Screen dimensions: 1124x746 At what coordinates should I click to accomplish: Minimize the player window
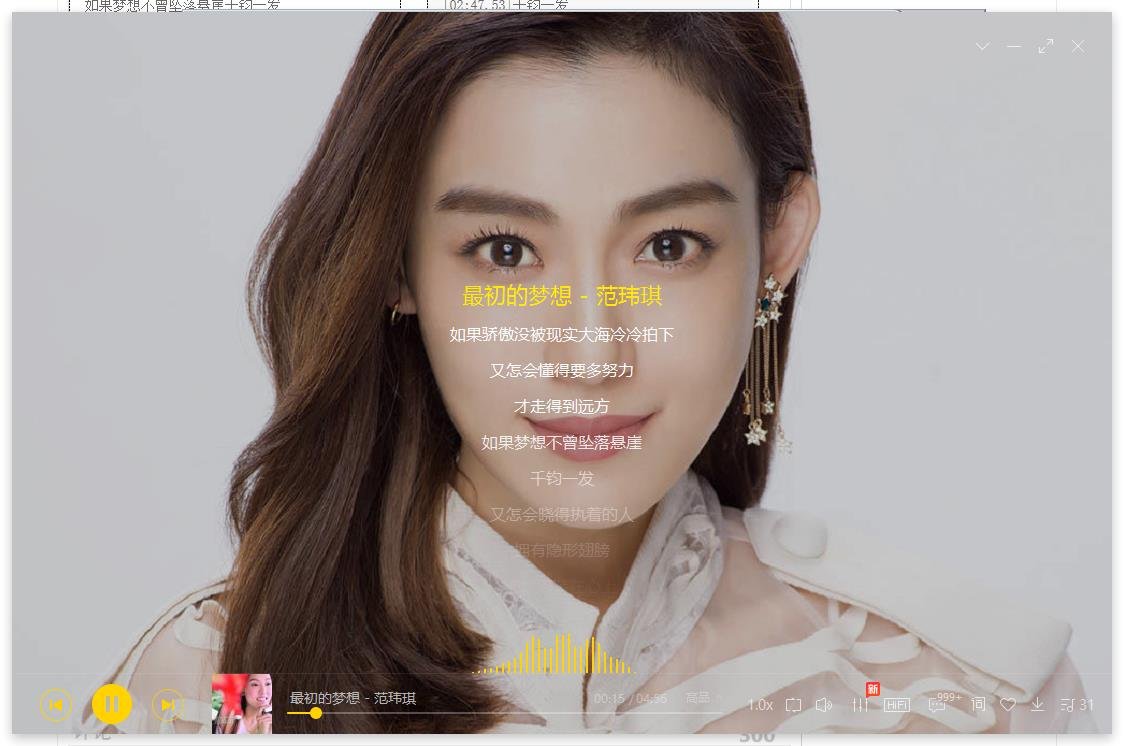1014,46
